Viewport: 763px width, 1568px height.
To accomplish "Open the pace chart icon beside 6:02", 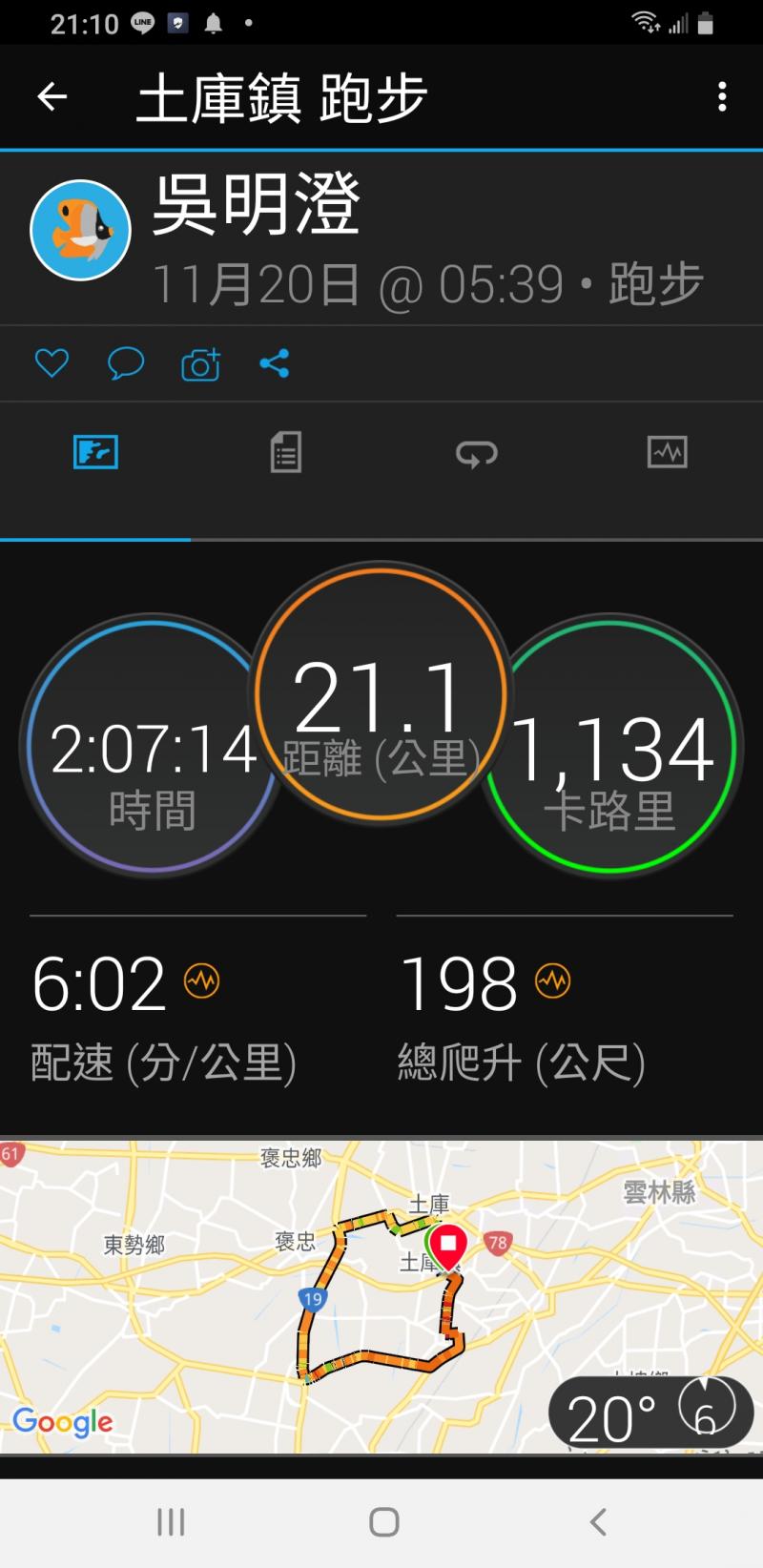I will point(201,980).
